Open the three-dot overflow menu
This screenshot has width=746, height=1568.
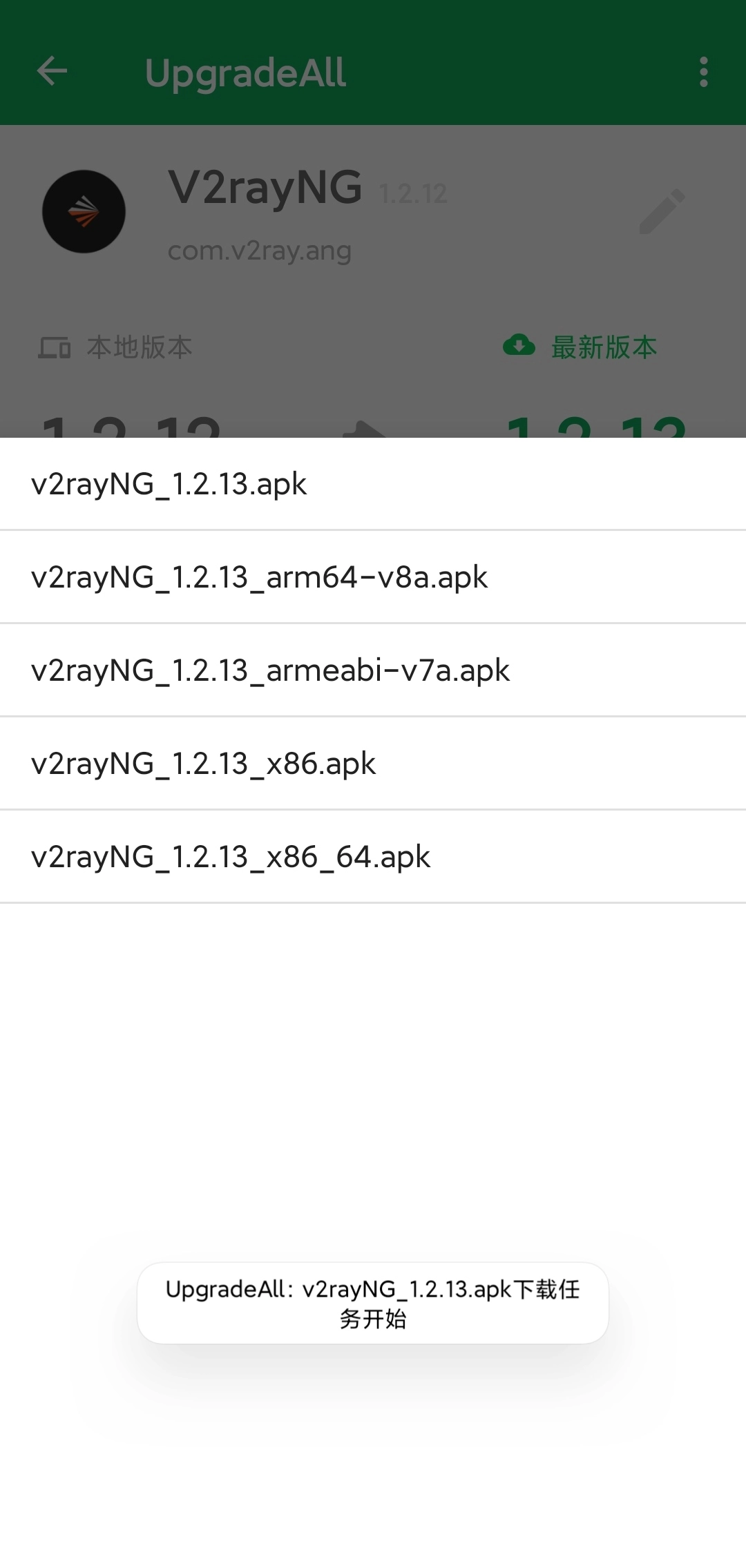pos(703,72)
